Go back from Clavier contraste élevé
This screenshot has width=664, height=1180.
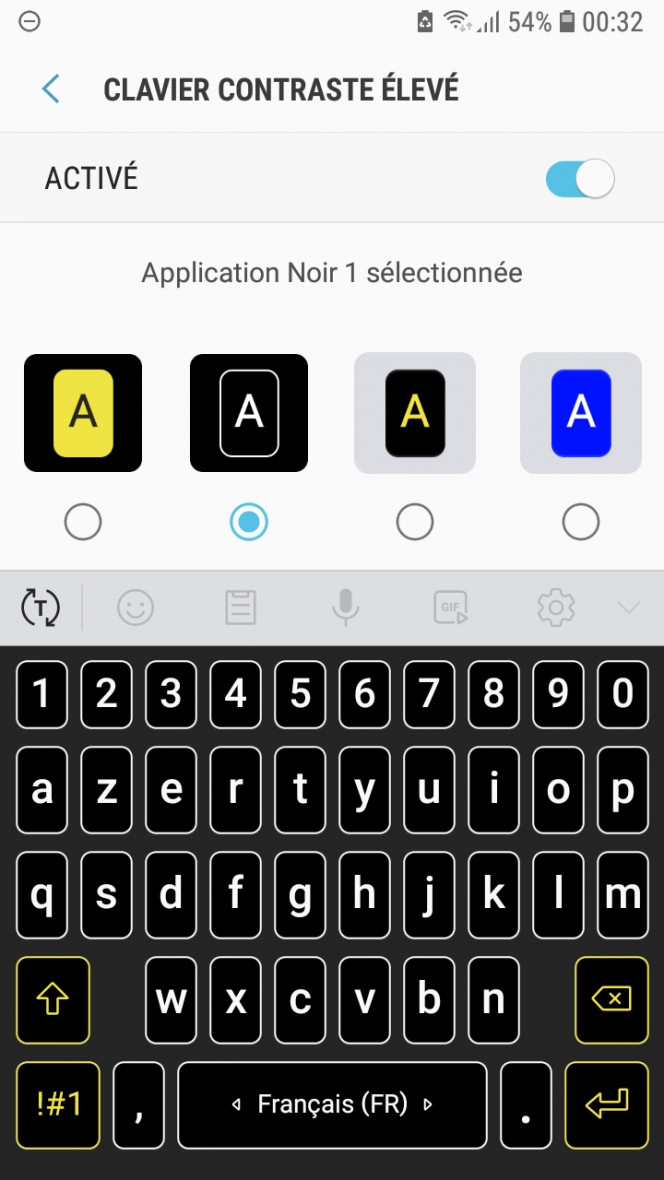51,89
